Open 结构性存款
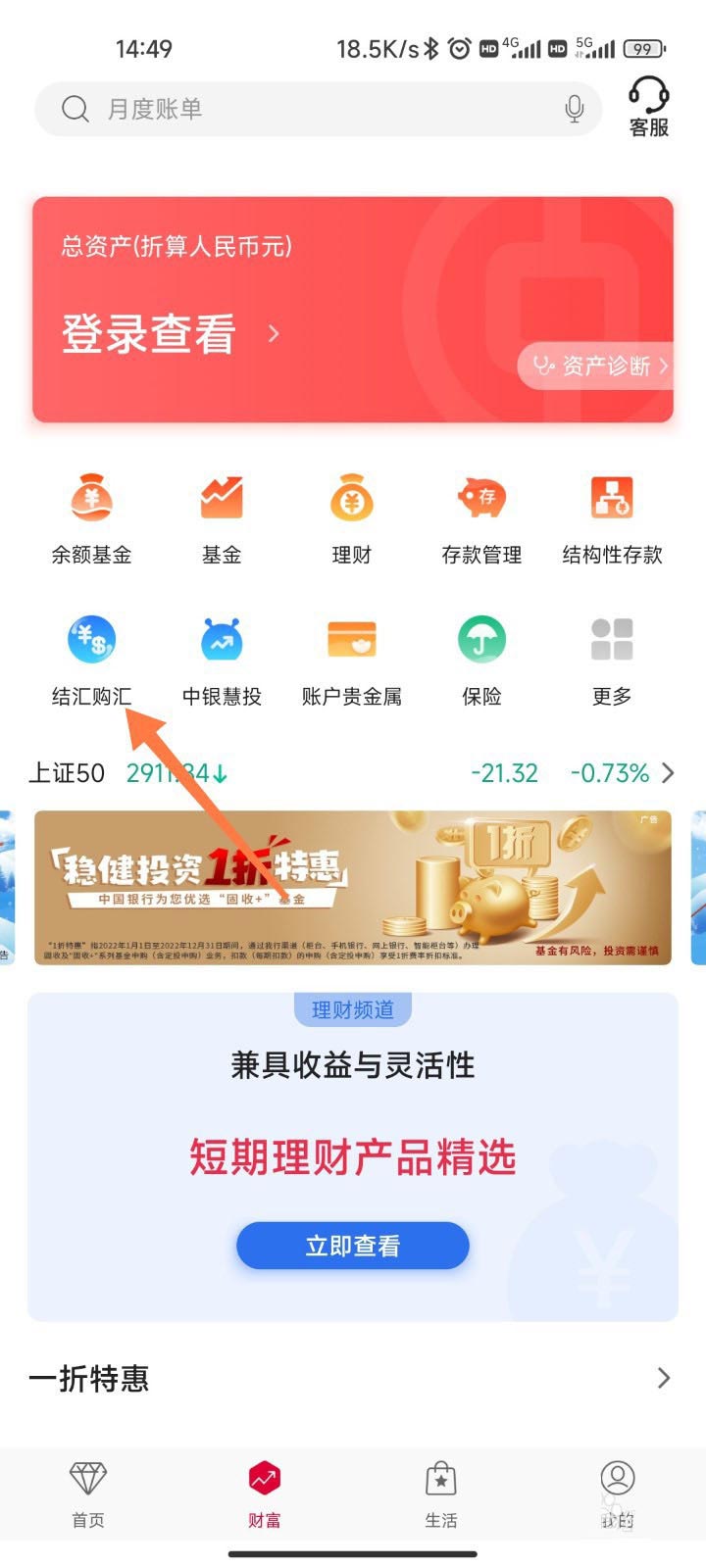Viewport: 706px width, 1568px height. 612,519
